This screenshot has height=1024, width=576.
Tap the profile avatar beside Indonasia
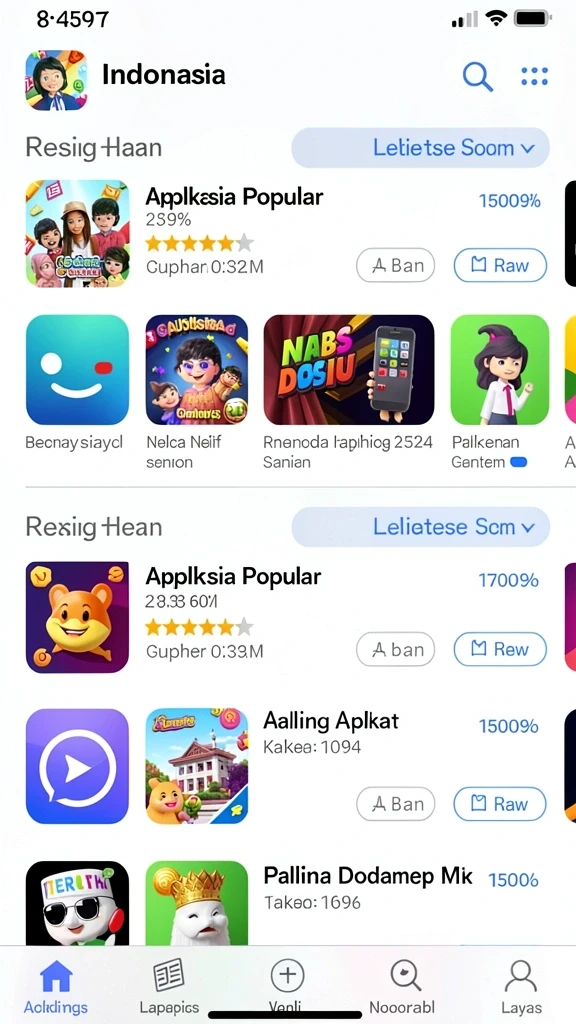pos(56,80)
